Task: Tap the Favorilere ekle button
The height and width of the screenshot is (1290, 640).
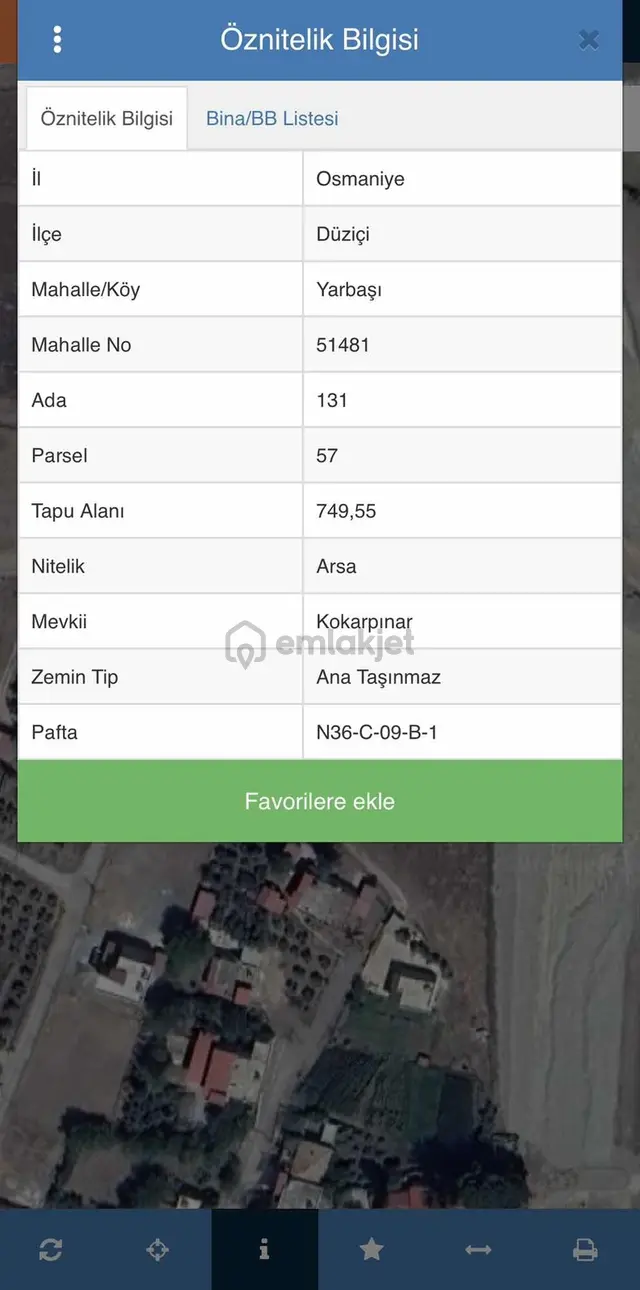Action: 320,801
